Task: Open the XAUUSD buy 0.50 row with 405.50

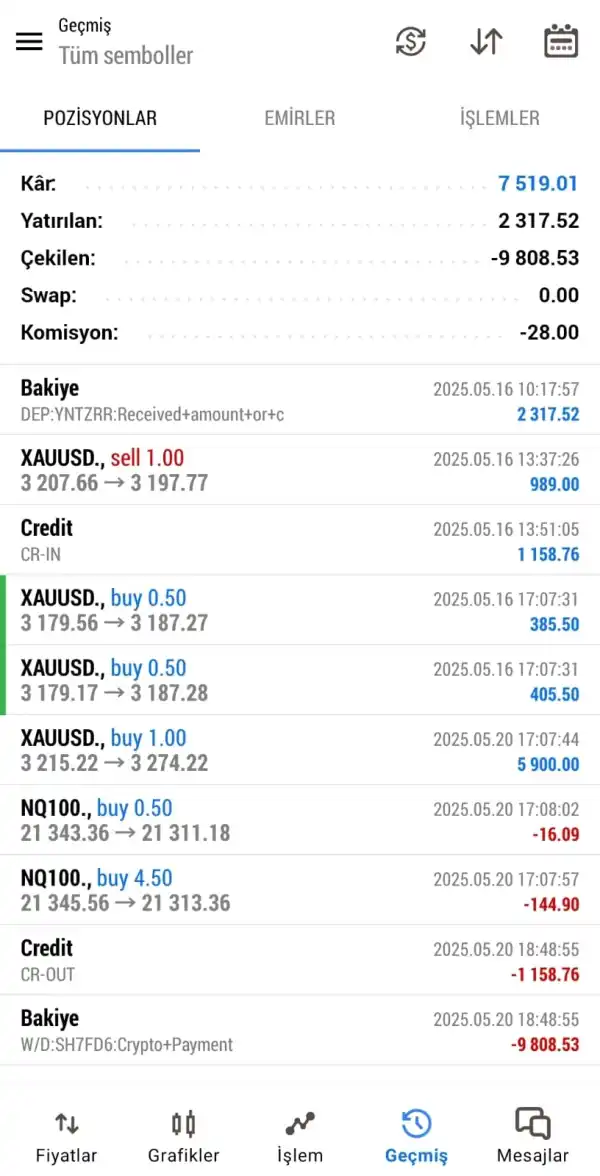Action: [x=300, y=680]
